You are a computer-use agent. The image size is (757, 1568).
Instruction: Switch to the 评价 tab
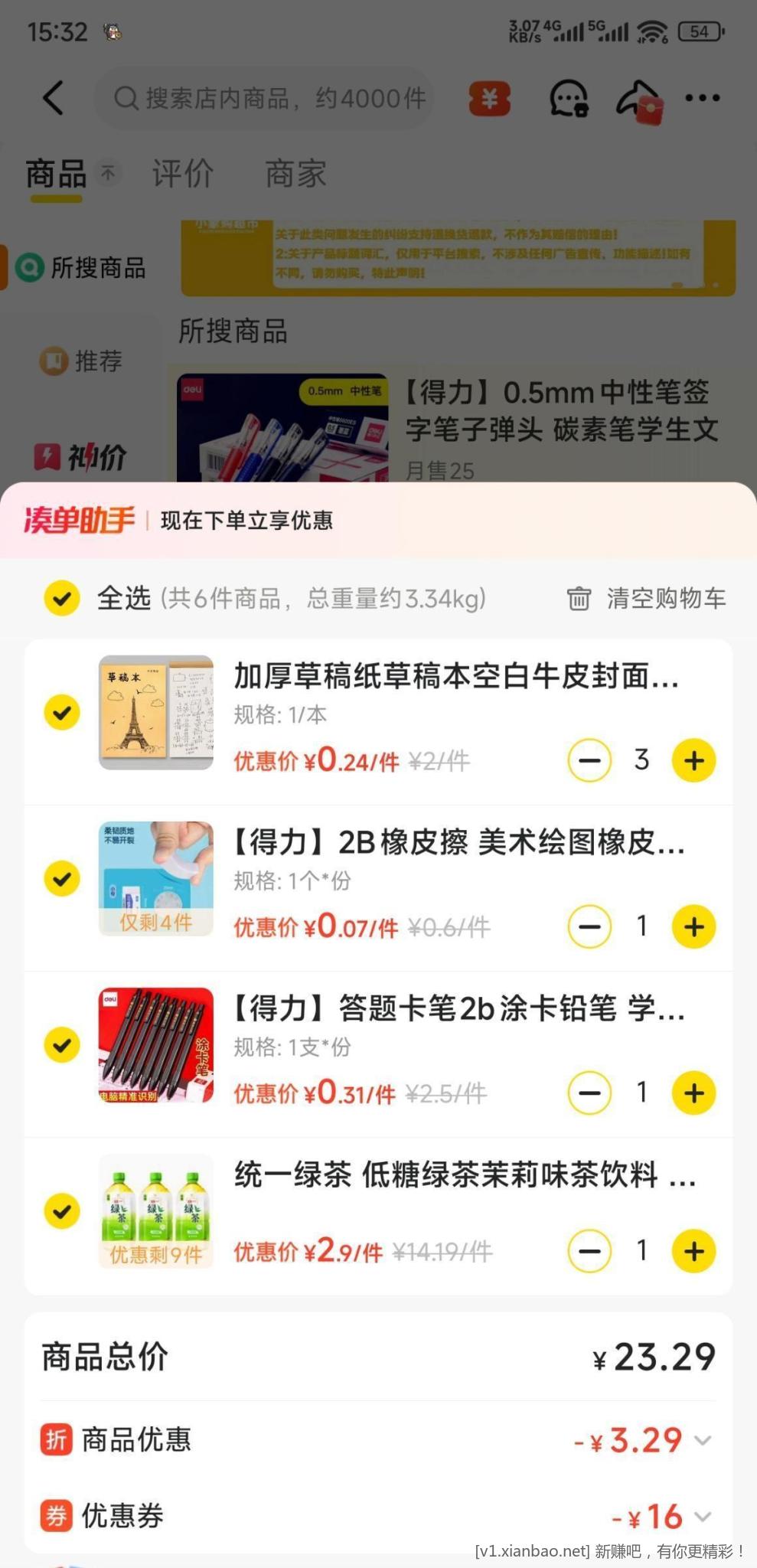(182, 174)
